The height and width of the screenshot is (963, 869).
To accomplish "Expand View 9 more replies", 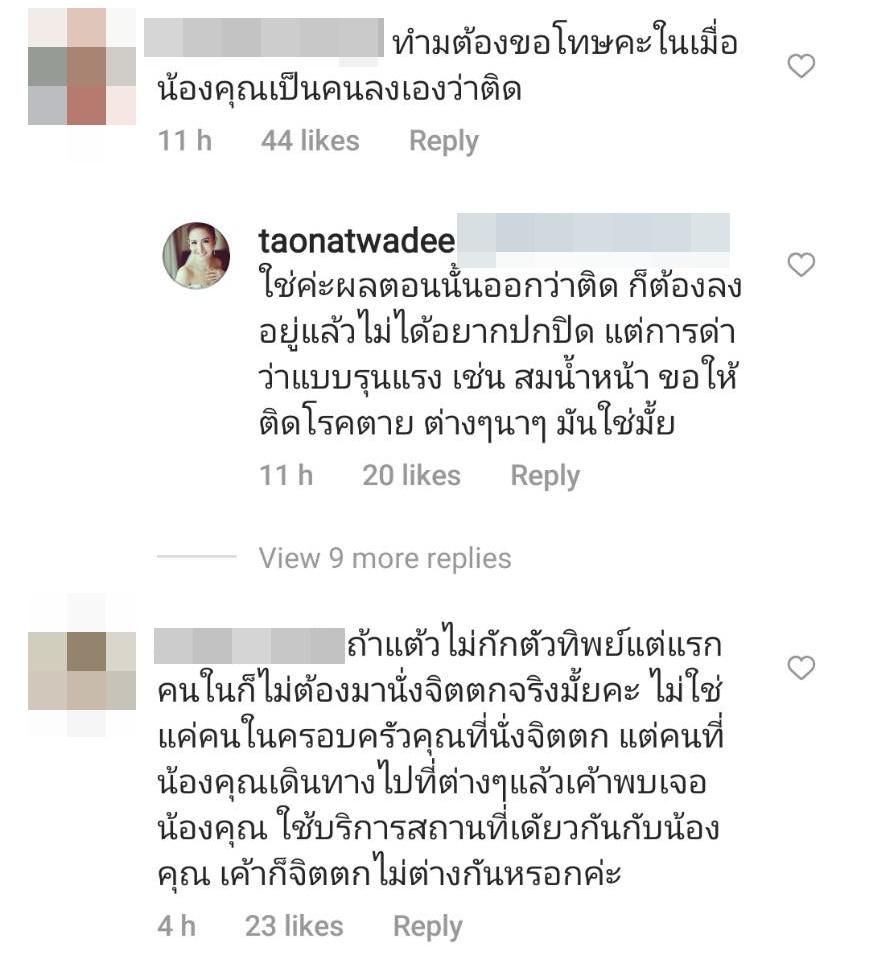I will [385, 558].
